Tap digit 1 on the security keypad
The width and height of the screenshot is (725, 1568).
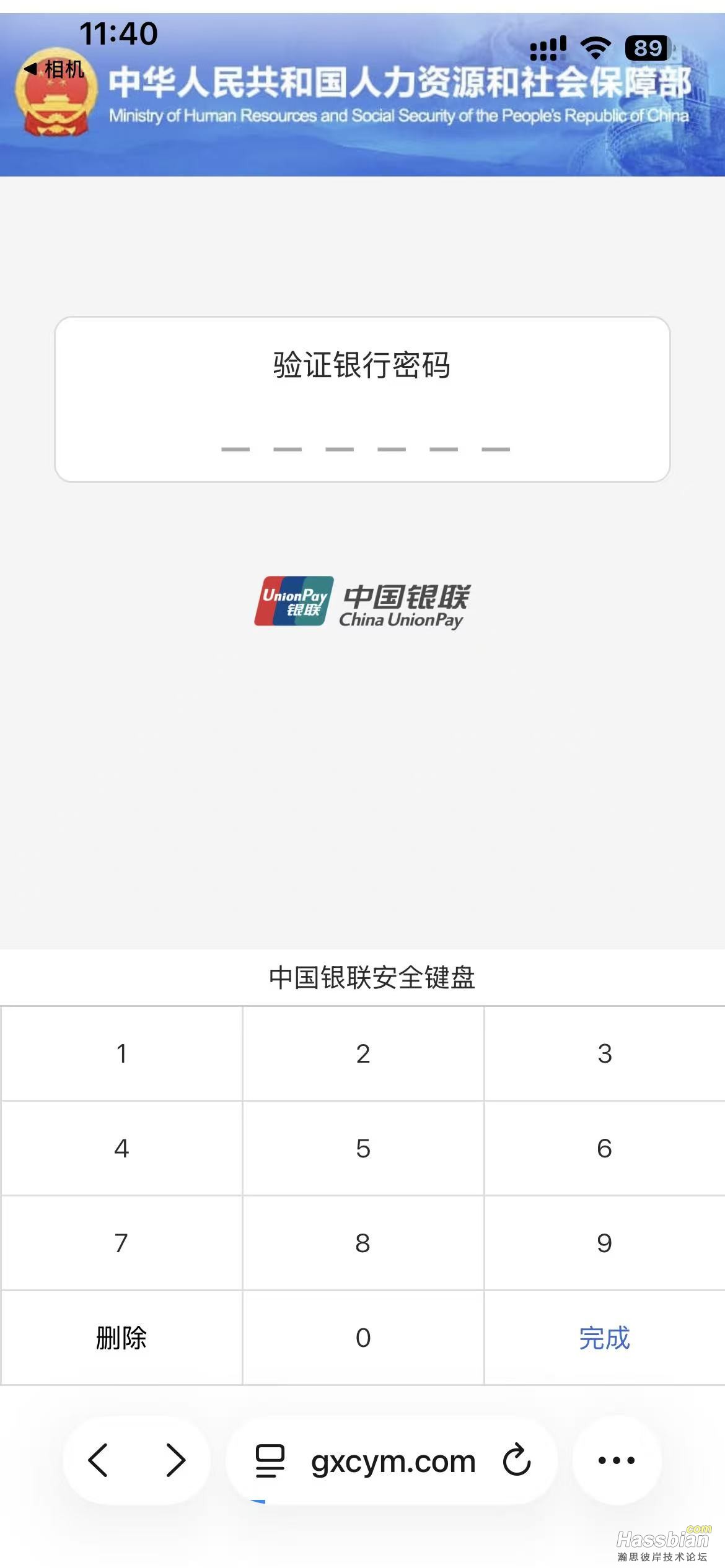click(x=121, y=1053)
